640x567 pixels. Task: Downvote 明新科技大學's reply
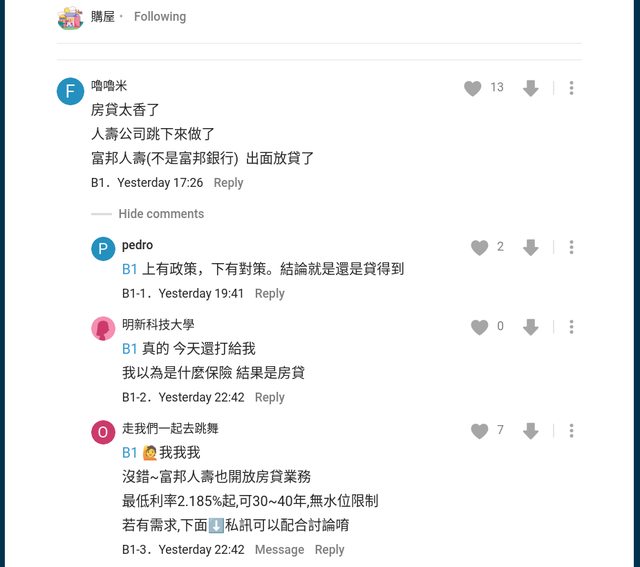tap(531, 327)
